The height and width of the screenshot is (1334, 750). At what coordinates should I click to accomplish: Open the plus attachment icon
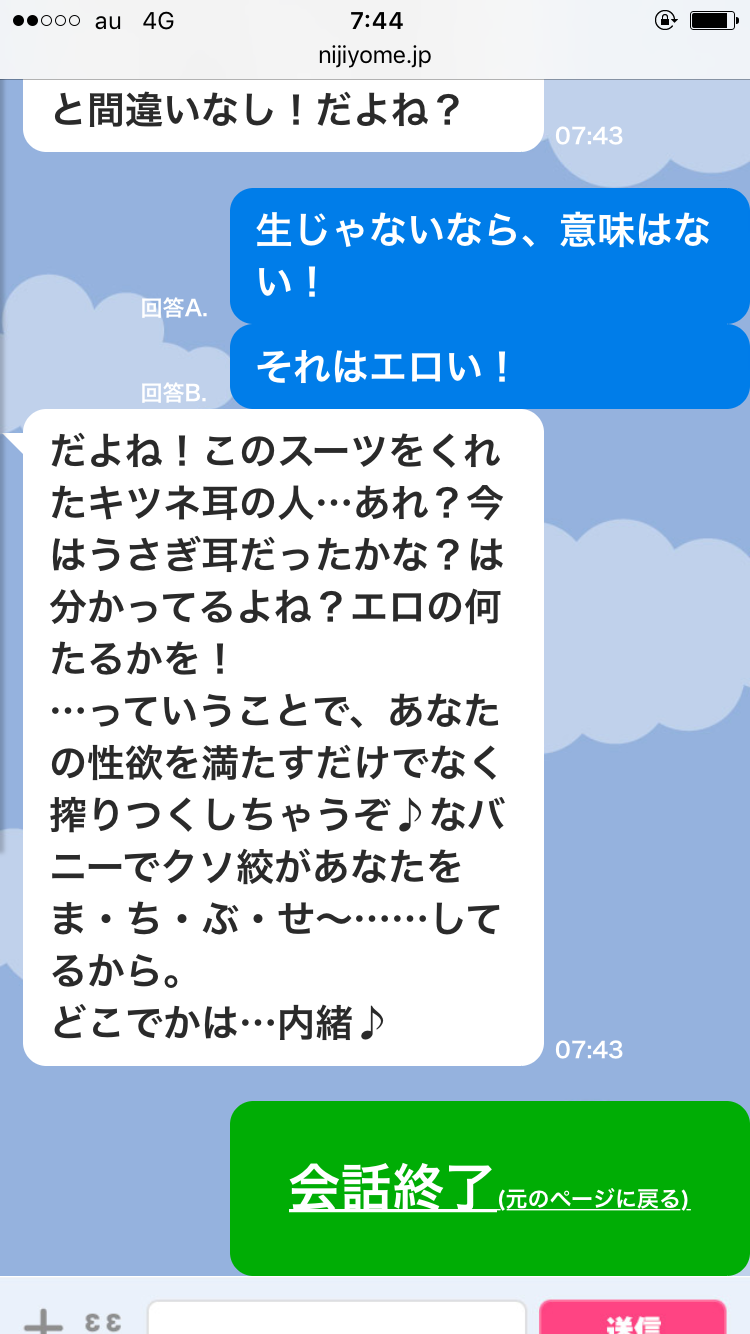click(x=42, y=1322)
